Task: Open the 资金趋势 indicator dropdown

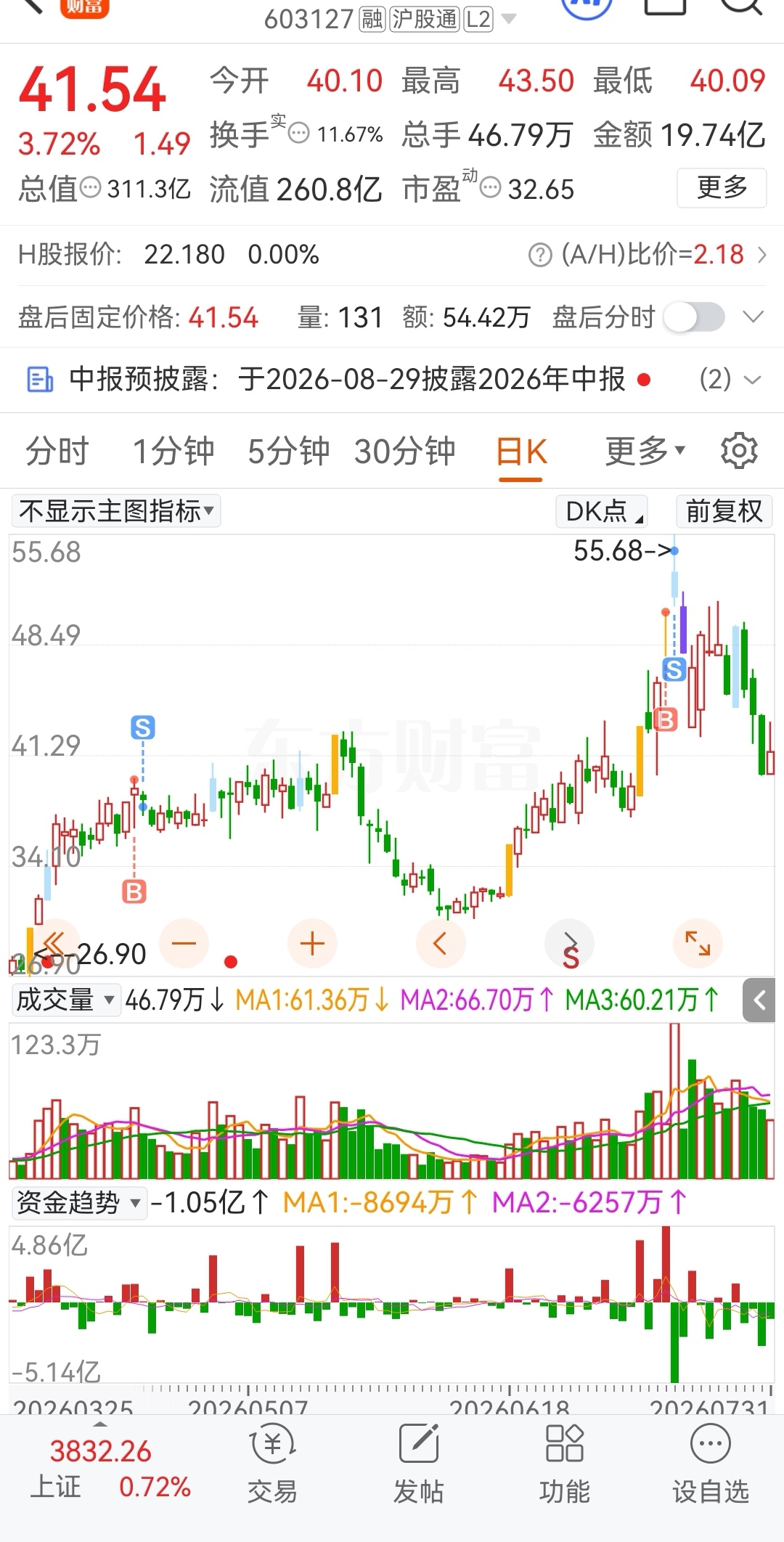Action: (x=79, y=1203)
